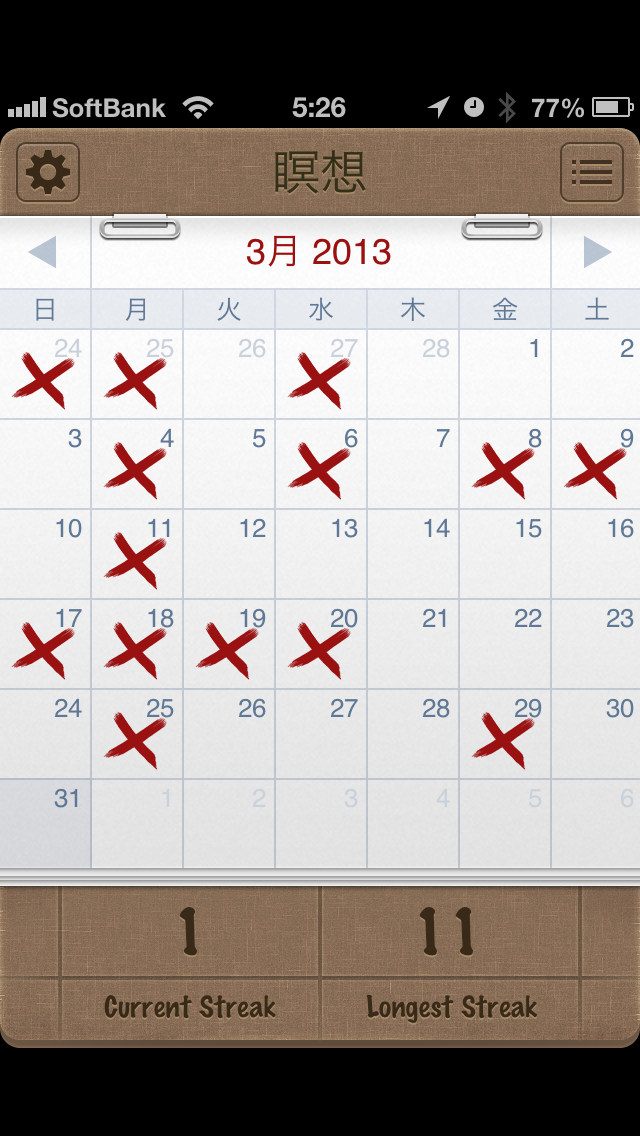Toggle the X on March 29
The image size is (640, 1136).
point(505,734)
